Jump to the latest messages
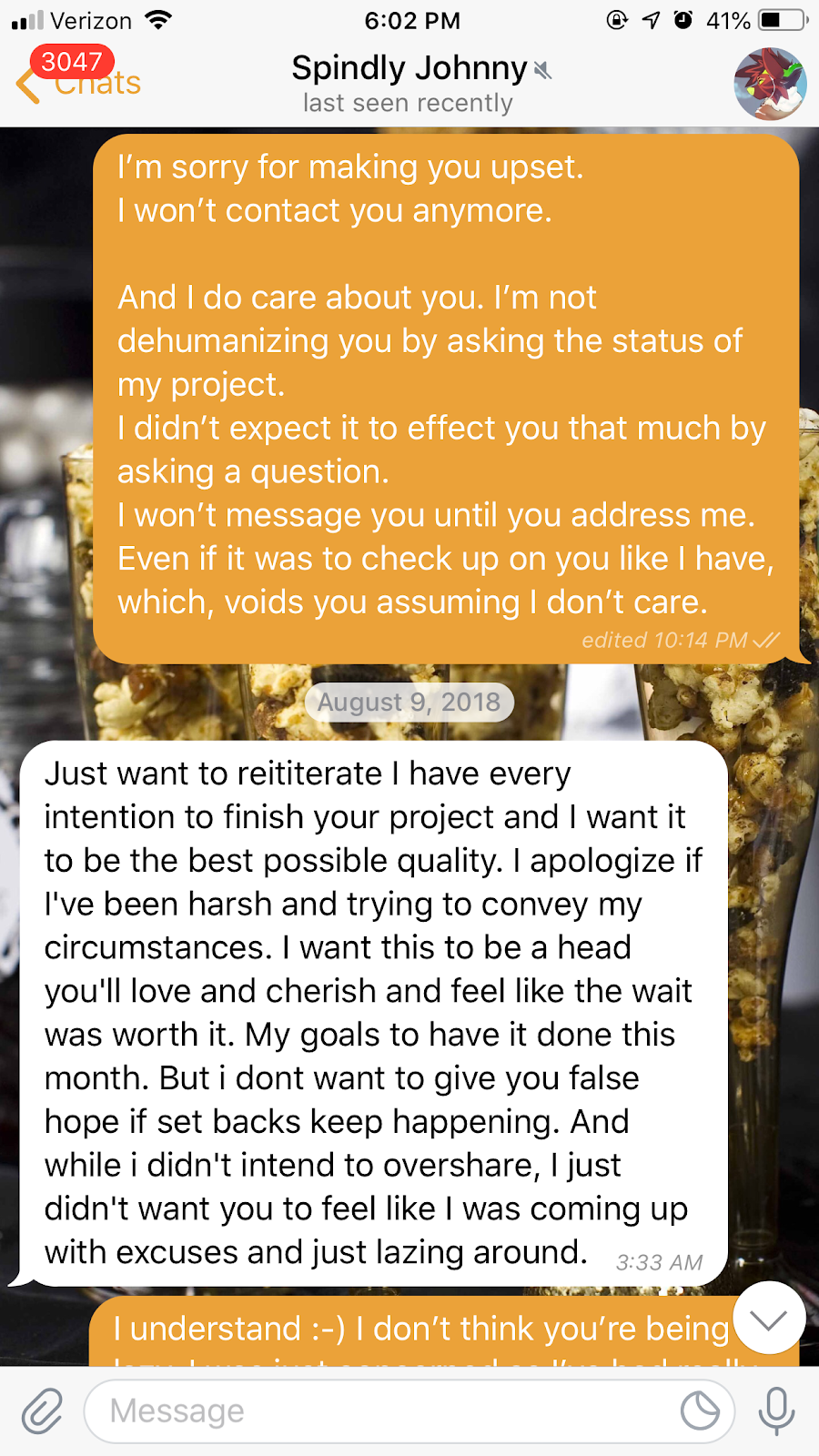The width and height of the screenshot is (819, 1456). tap(769, 1319)
